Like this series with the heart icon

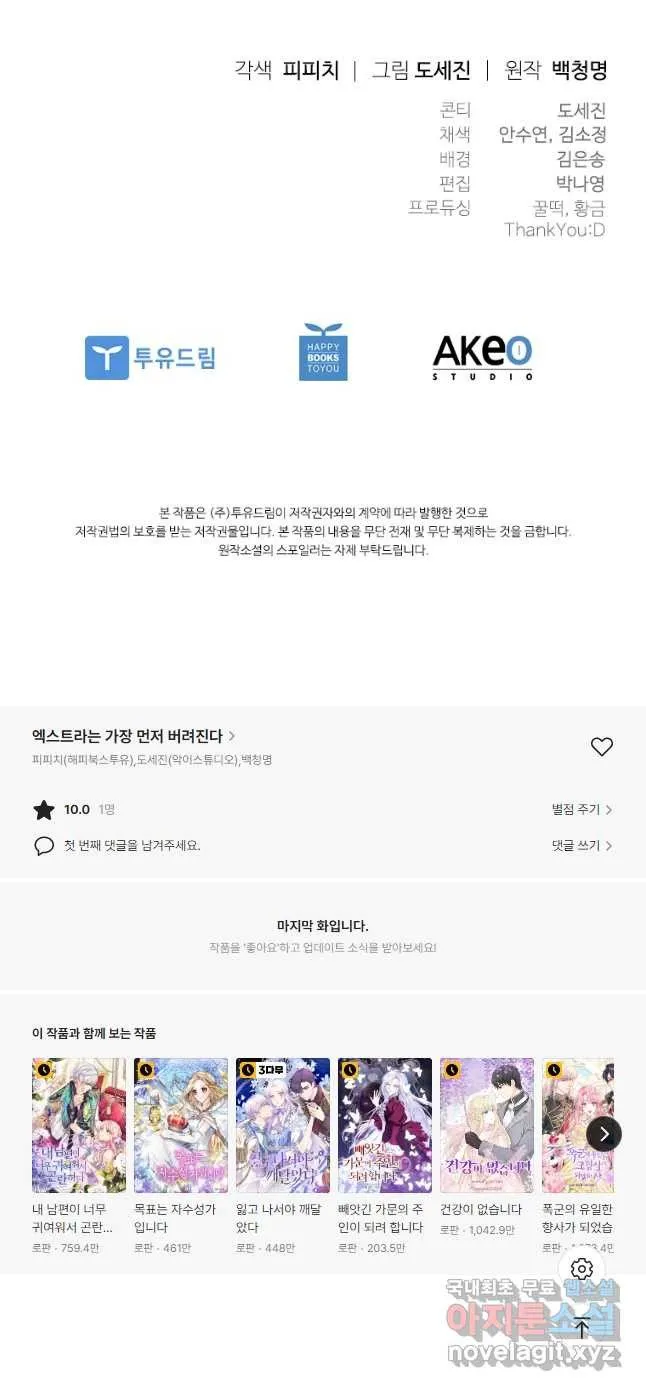click(601, 747)
